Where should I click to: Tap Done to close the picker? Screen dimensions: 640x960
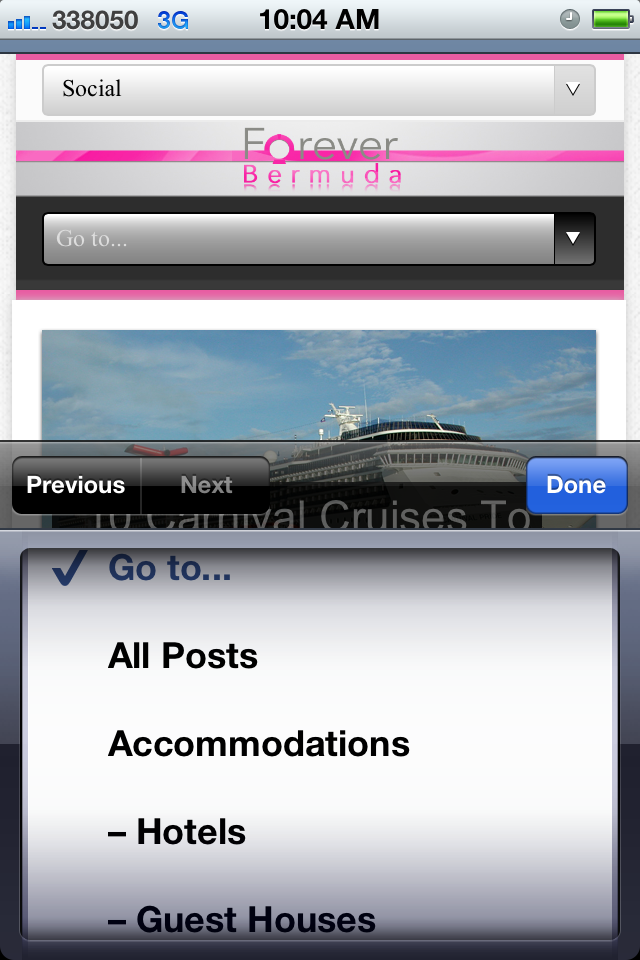coord(576,485)
